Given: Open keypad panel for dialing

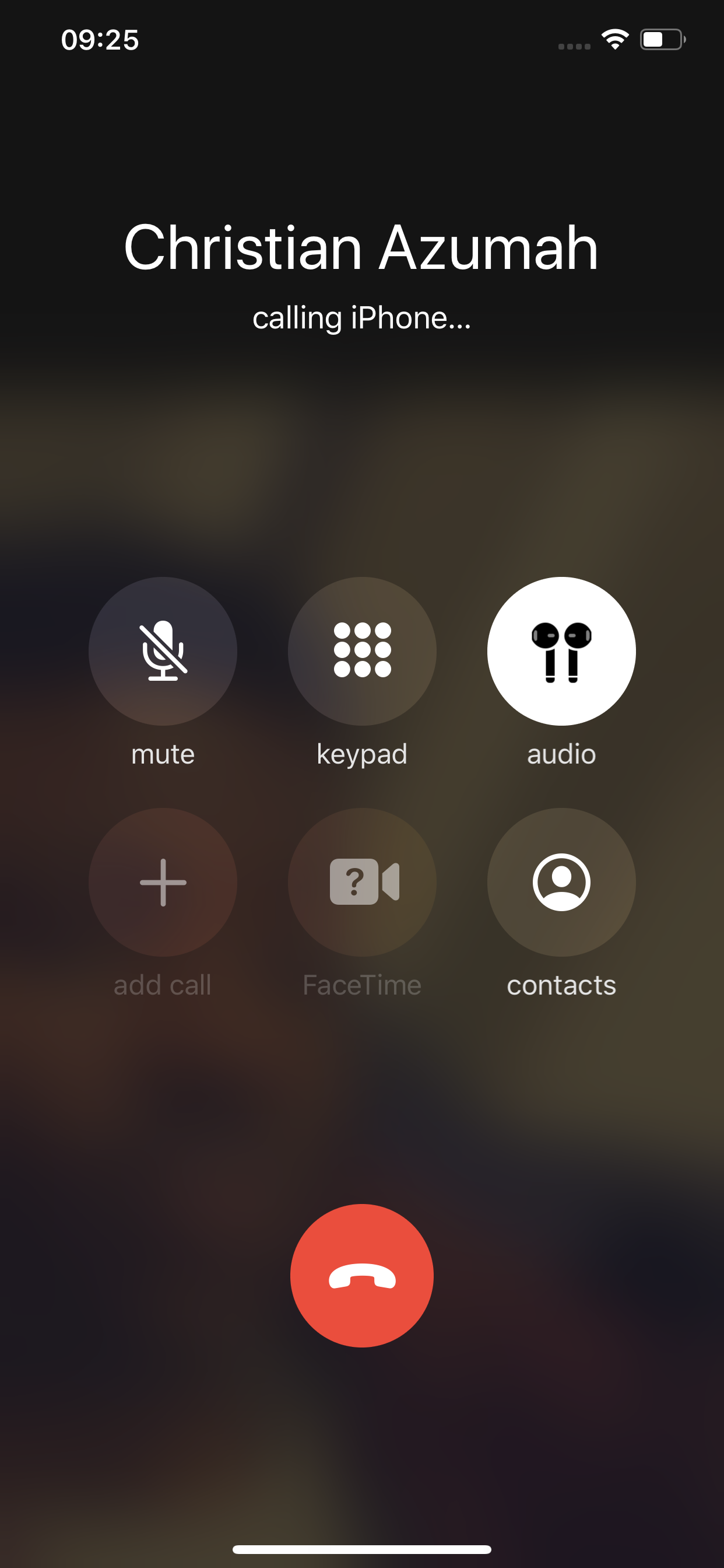Looking at the screenshot, I should pos(362,650).
